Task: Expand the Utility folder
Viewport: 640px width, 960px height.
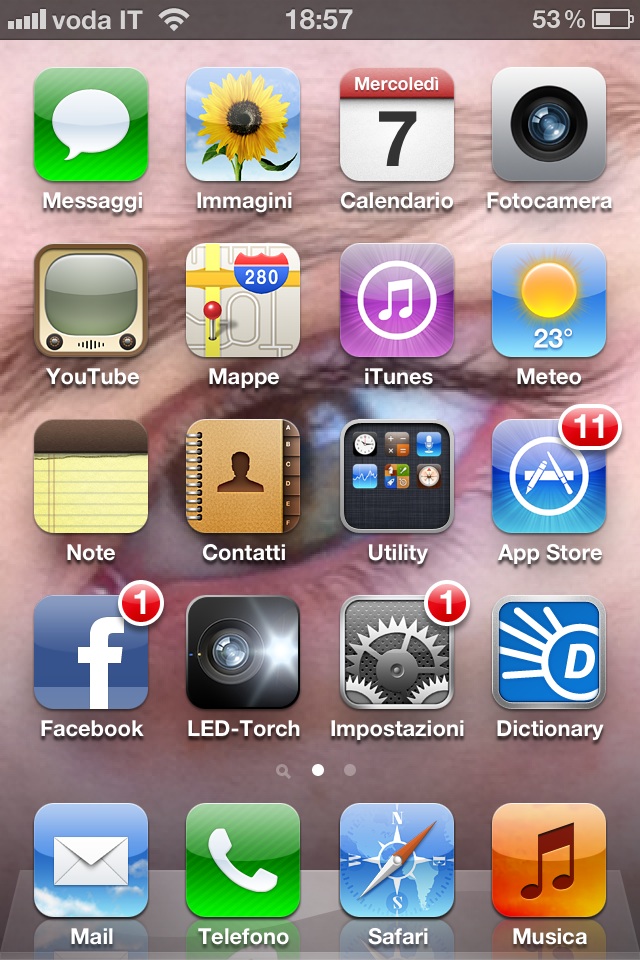Action: pyautogui.click(x=397, y=476)
